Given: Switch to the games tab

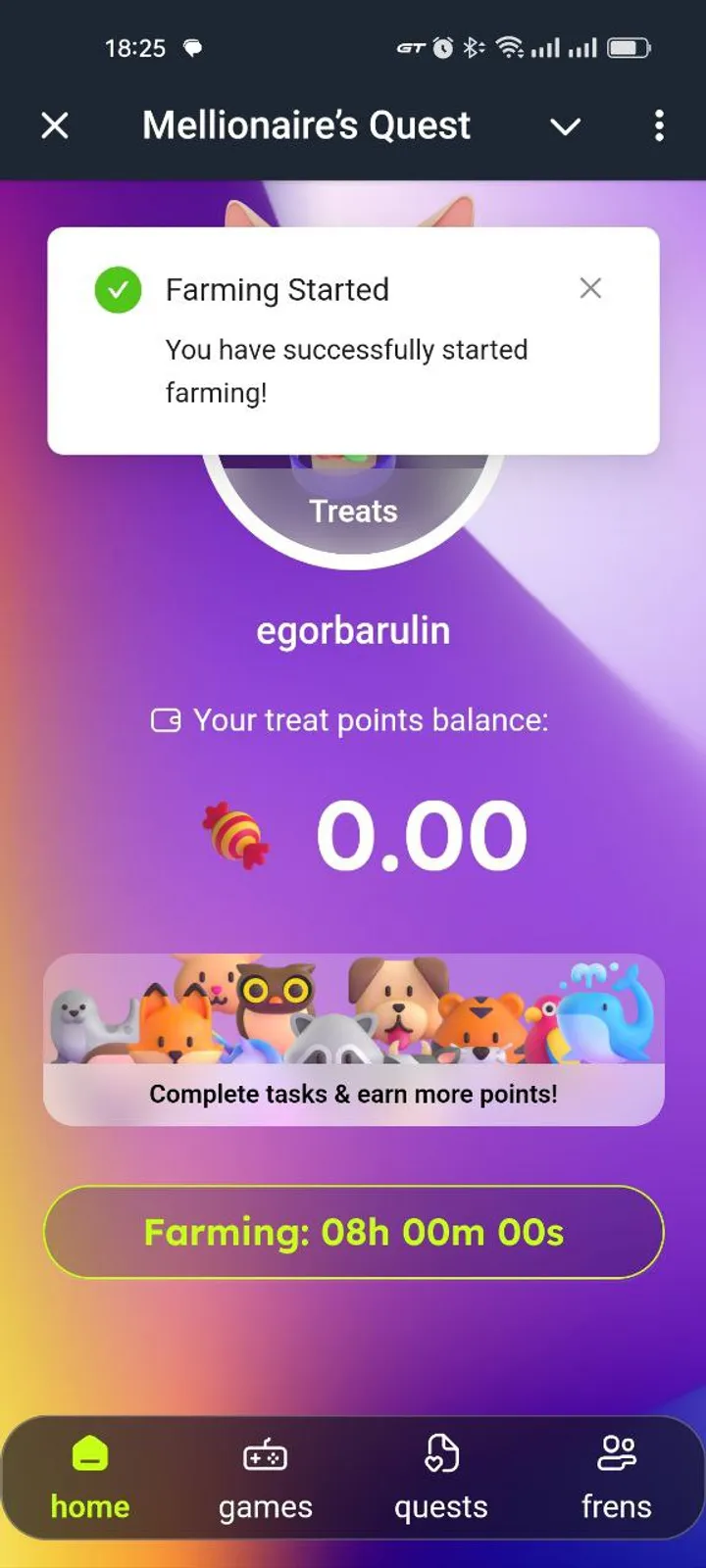Looking at the screenshot, I should [x=265, y=1478].
